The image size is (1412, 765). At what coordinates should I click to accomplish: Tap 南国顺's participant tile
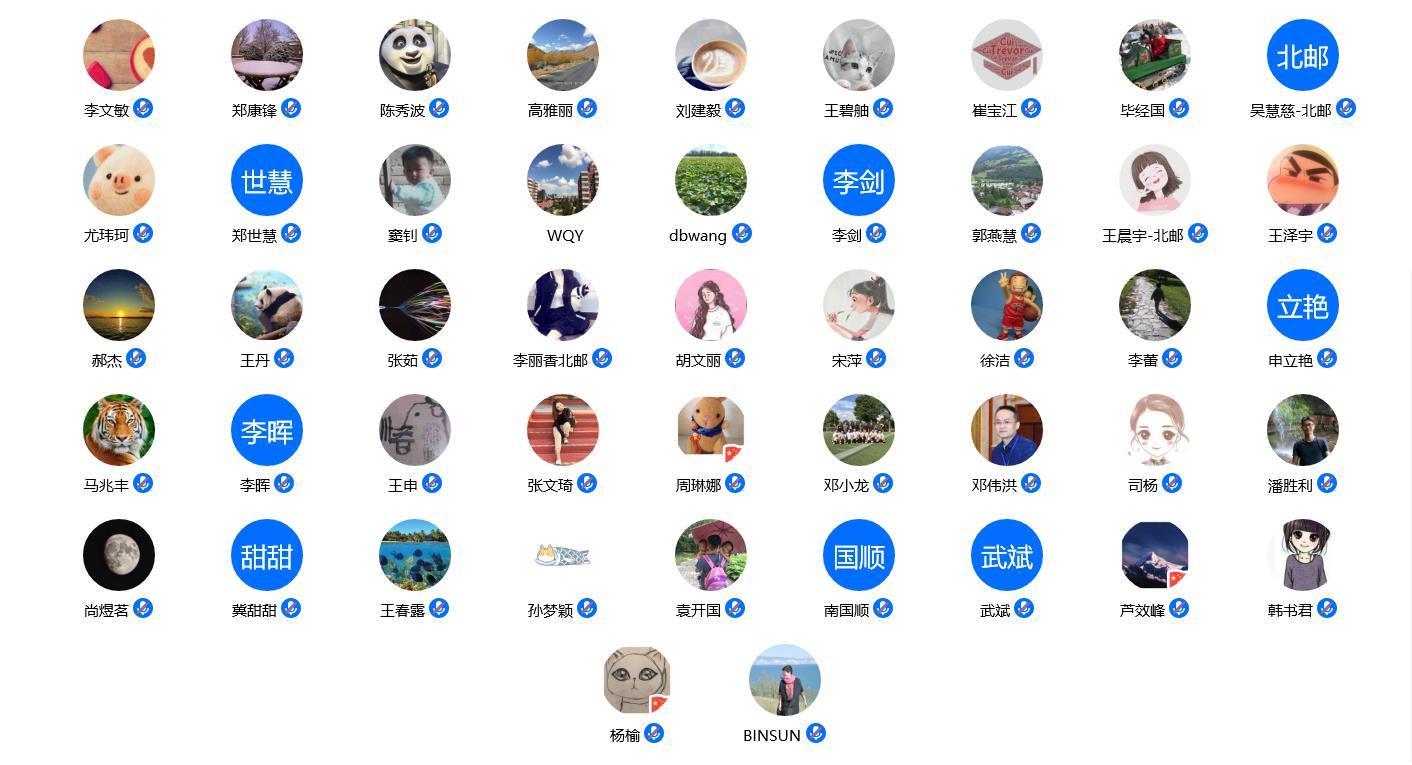[858, 556]
